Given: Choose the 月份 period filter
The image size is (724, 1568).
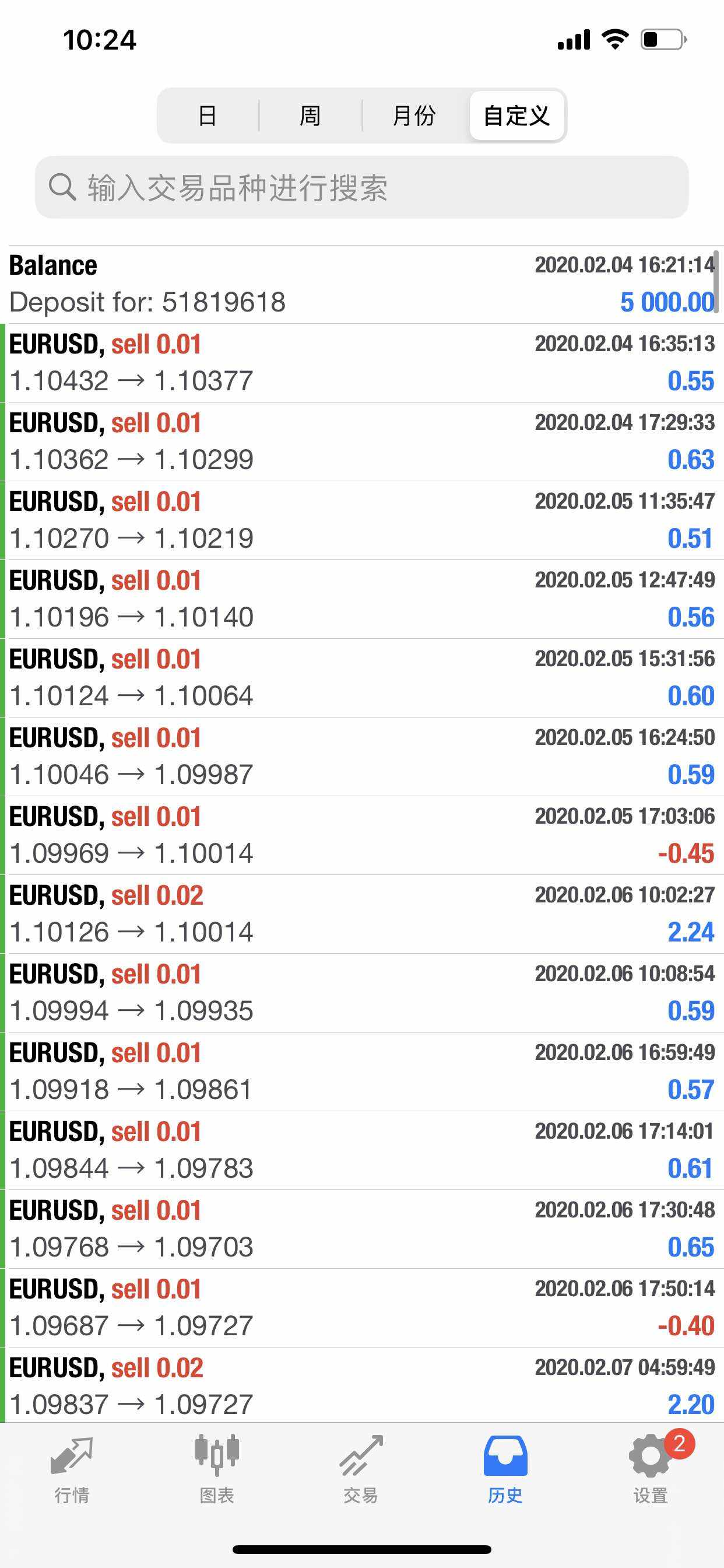Looking at the screenshot, I should (414, 116).
